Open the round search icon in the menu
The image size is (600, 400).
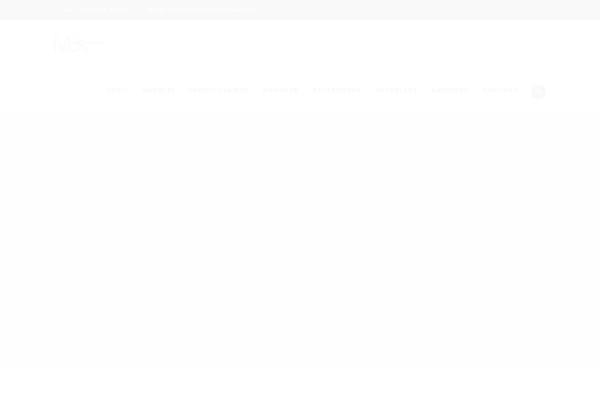point(538,92)
